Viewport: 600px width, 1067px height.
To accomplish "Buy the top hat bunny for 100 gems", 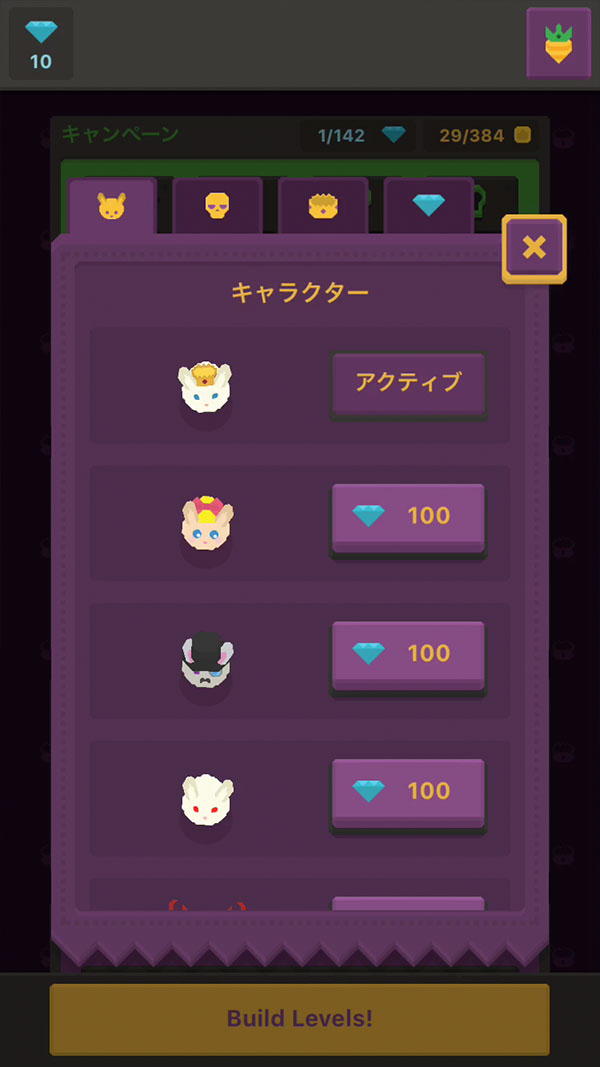I will [x=408, y=654].
